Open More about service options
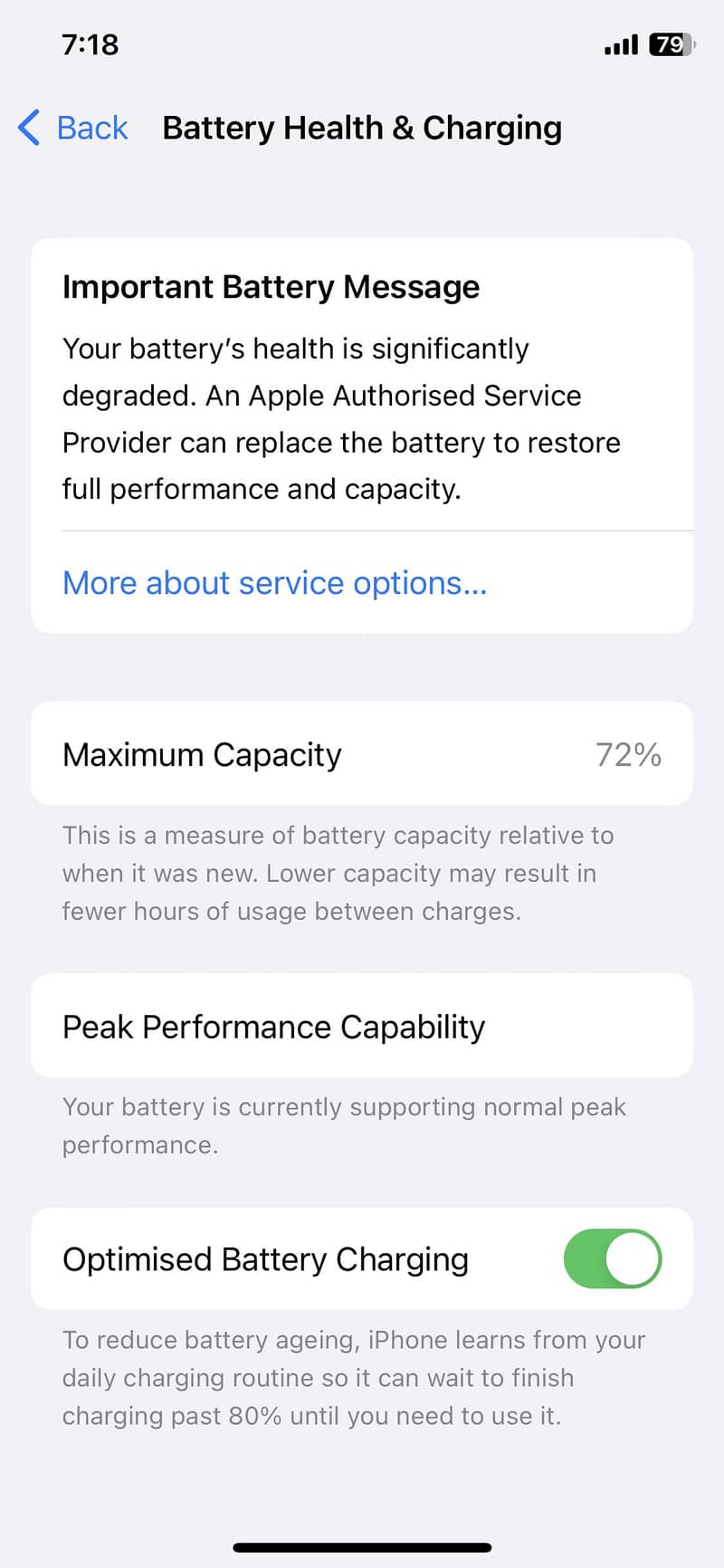The height and width of the screenshot is (1568, 724). (273, 583)
